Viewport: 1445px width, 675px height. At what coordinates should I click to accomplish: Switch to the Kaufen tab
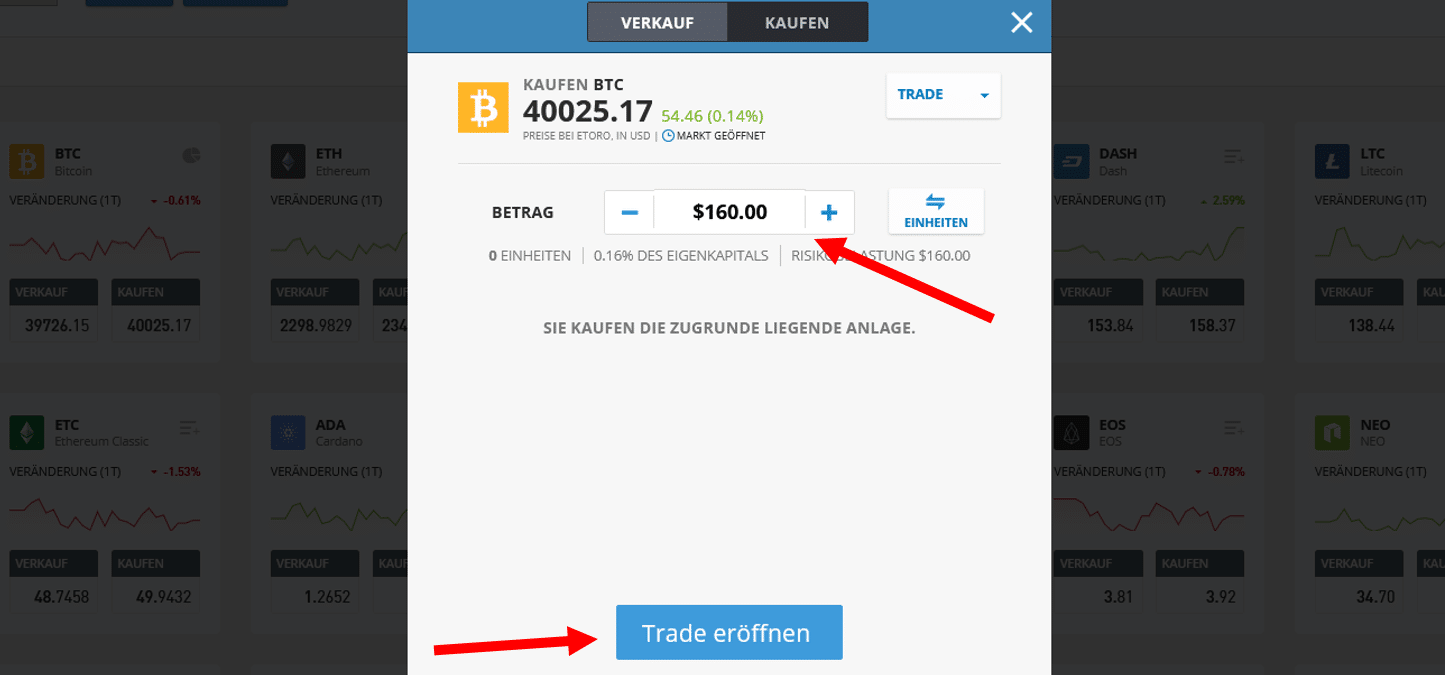[x=797, y=22]
